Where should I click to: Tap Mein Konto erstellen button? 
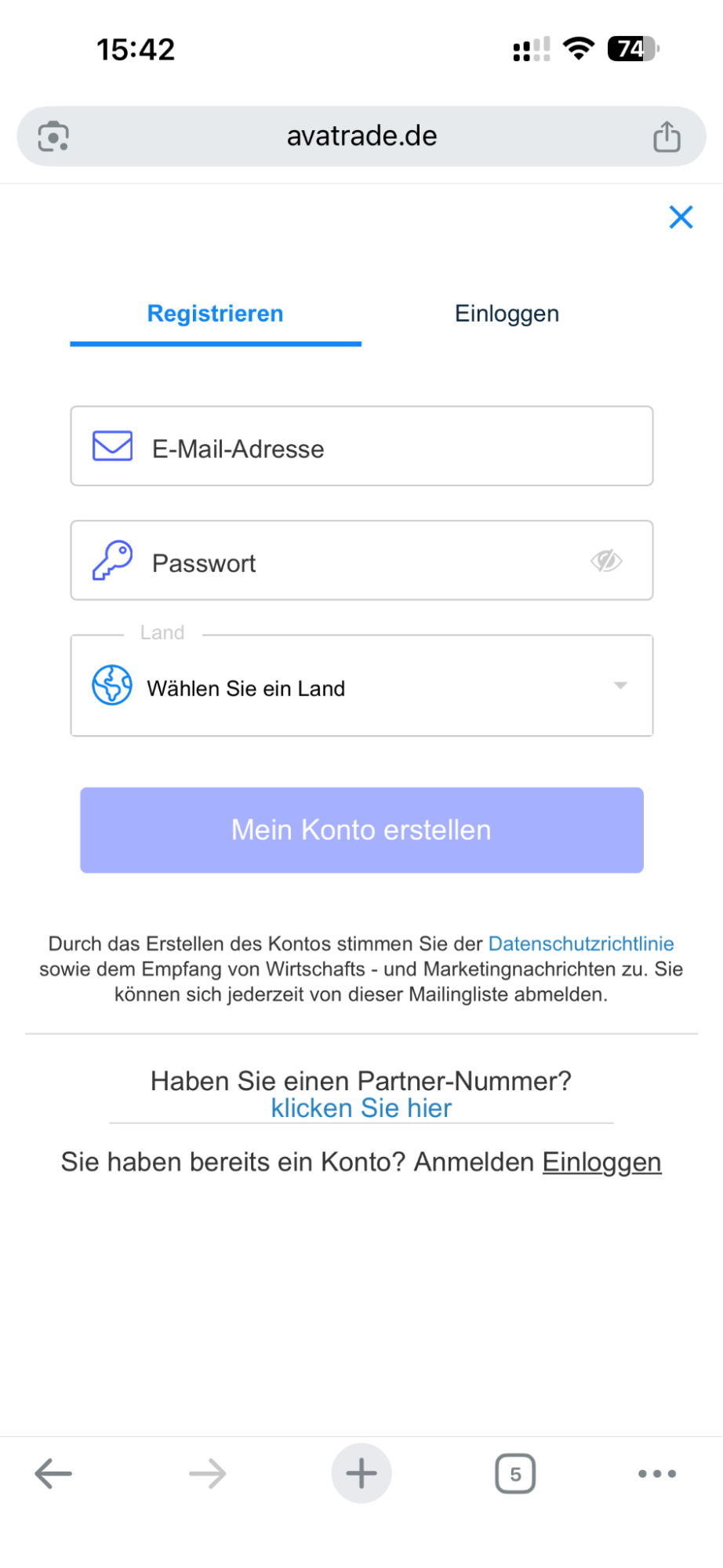tap(361, 830)
